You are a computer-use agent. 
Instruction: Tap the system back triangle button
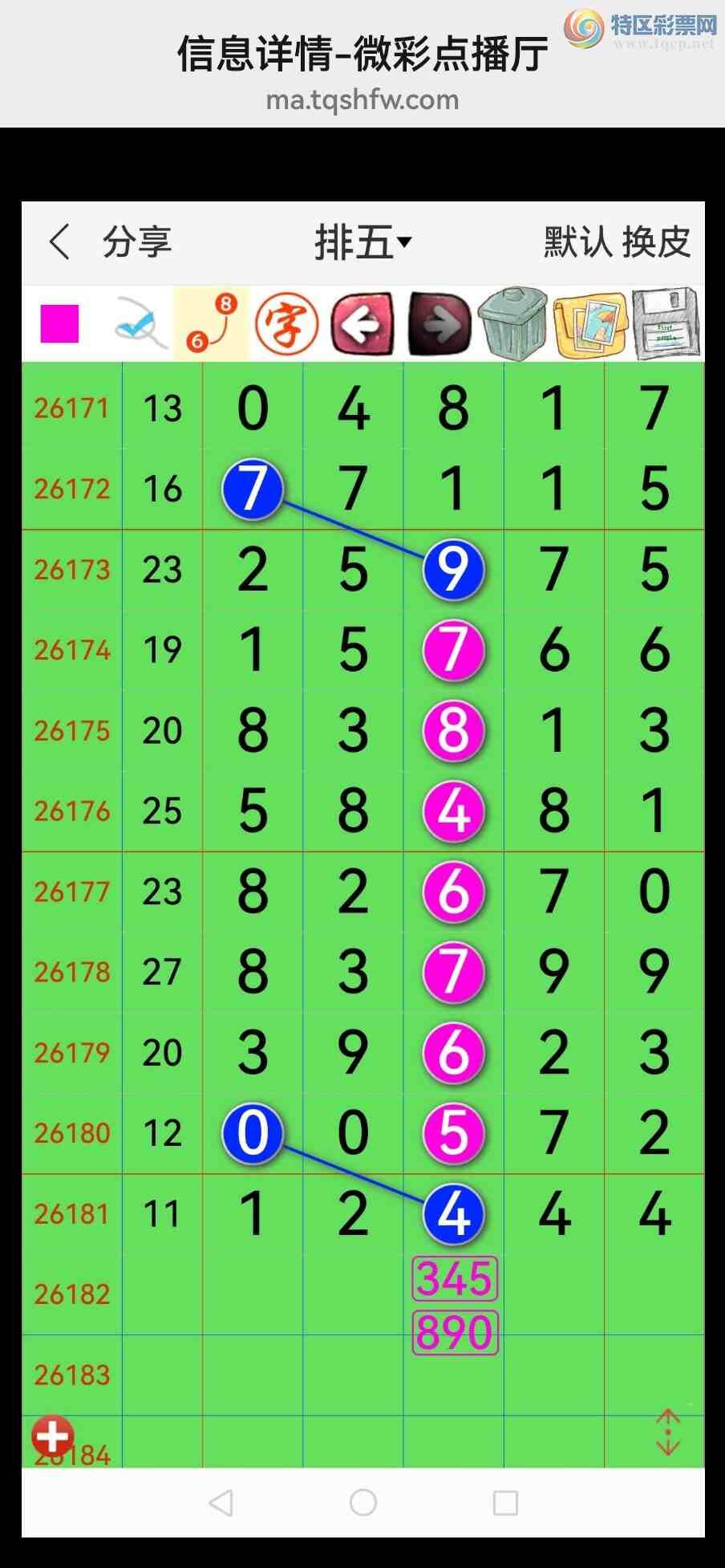coord(221,1502)
